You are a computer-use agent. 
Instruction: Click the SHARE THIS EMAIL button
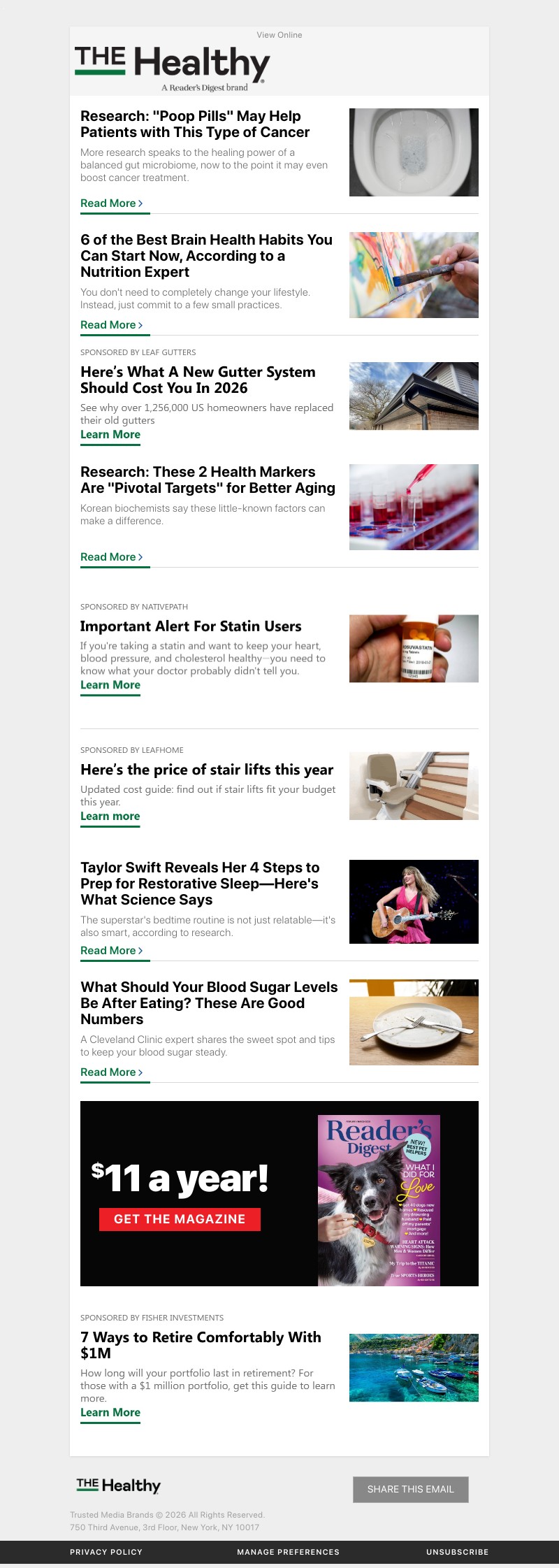[410, 1490]
